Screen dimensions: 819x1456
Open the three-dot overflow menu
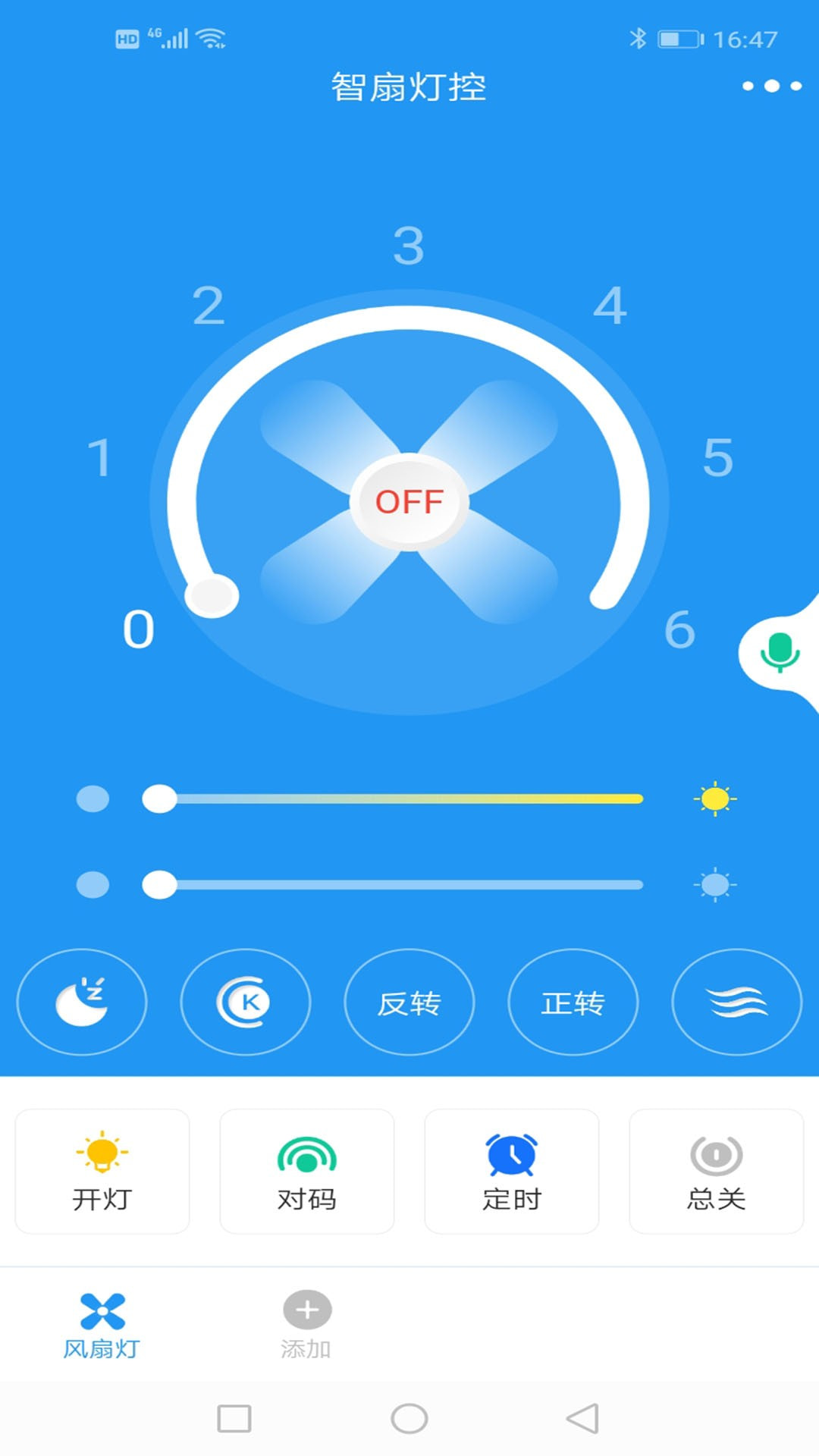(771, 86)
